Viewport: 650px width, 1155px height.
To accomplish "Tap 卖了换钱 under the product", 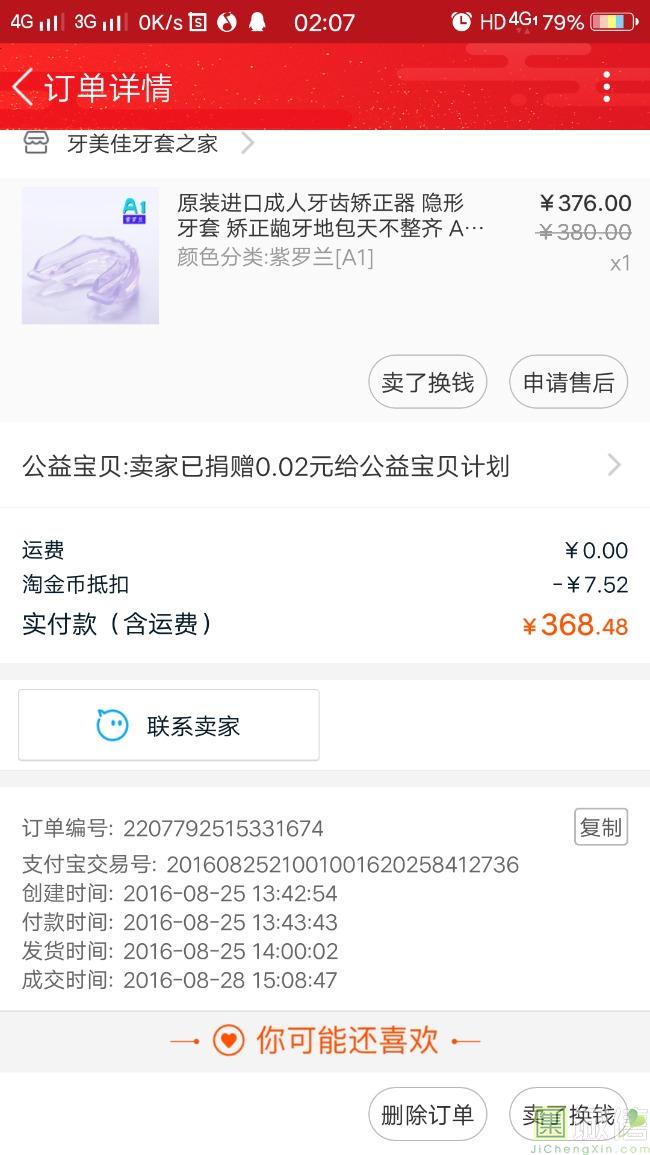I will pos(428,383).
